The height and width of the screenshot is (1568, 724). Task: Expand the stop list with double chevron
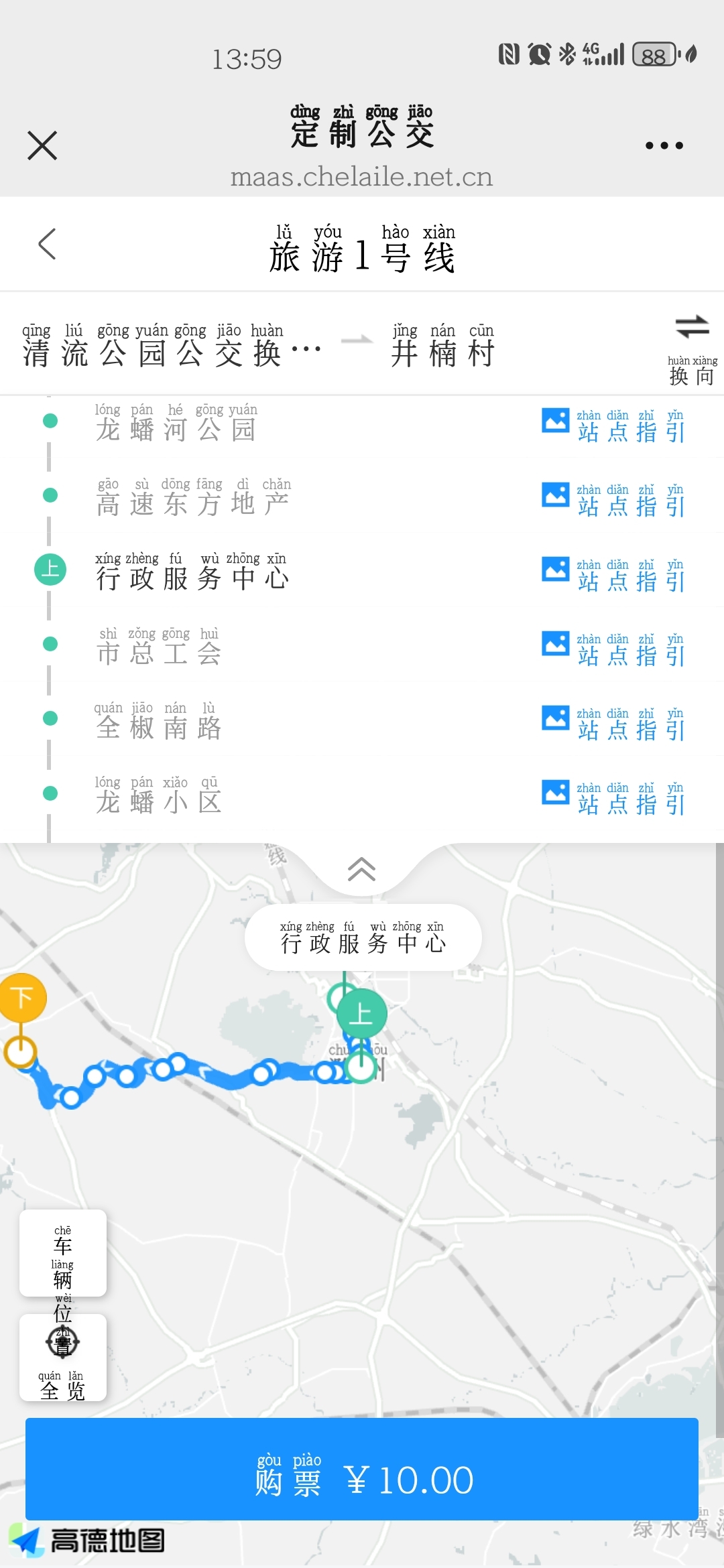362,869
